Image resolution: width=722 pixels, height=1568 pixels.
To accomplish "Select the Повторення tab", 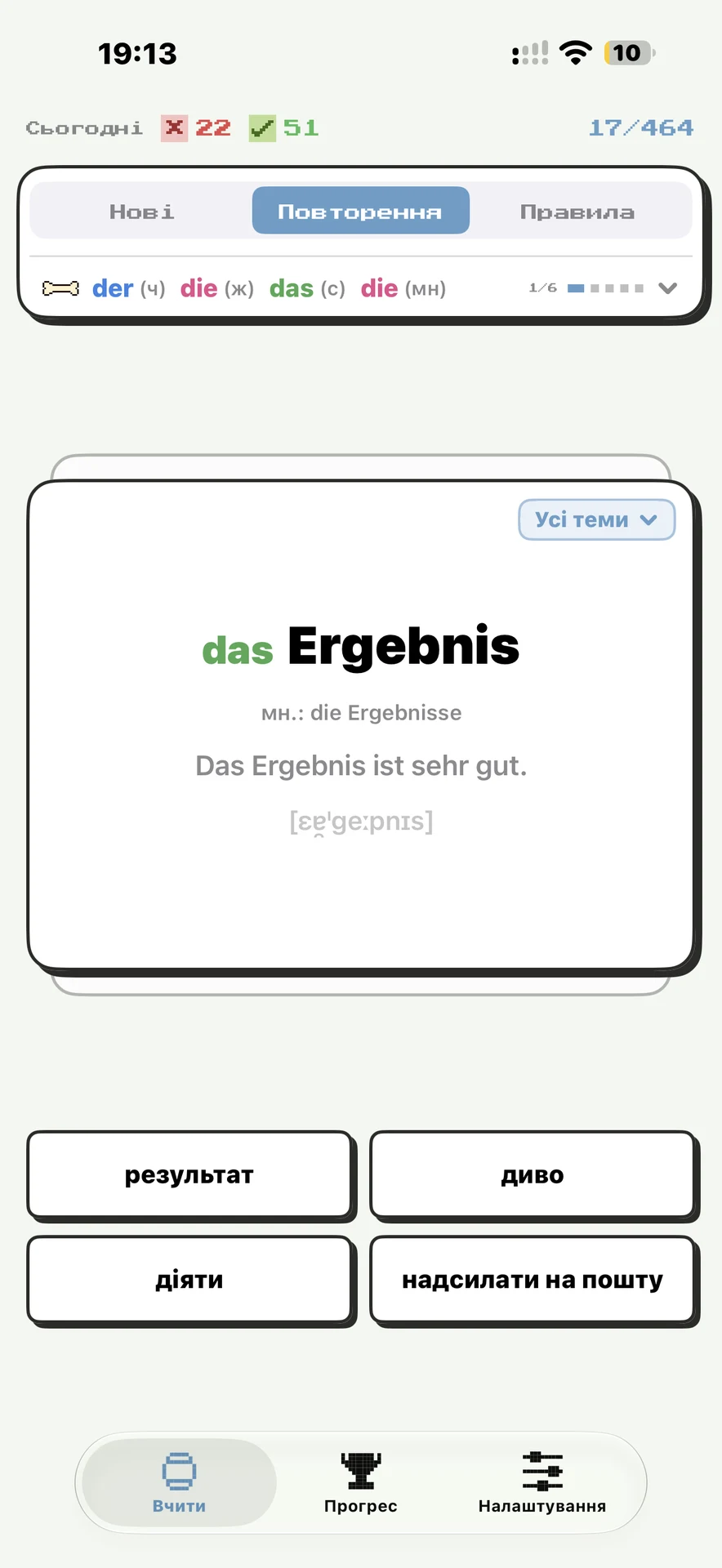I will pyautogui.click(x=360, y=212).
